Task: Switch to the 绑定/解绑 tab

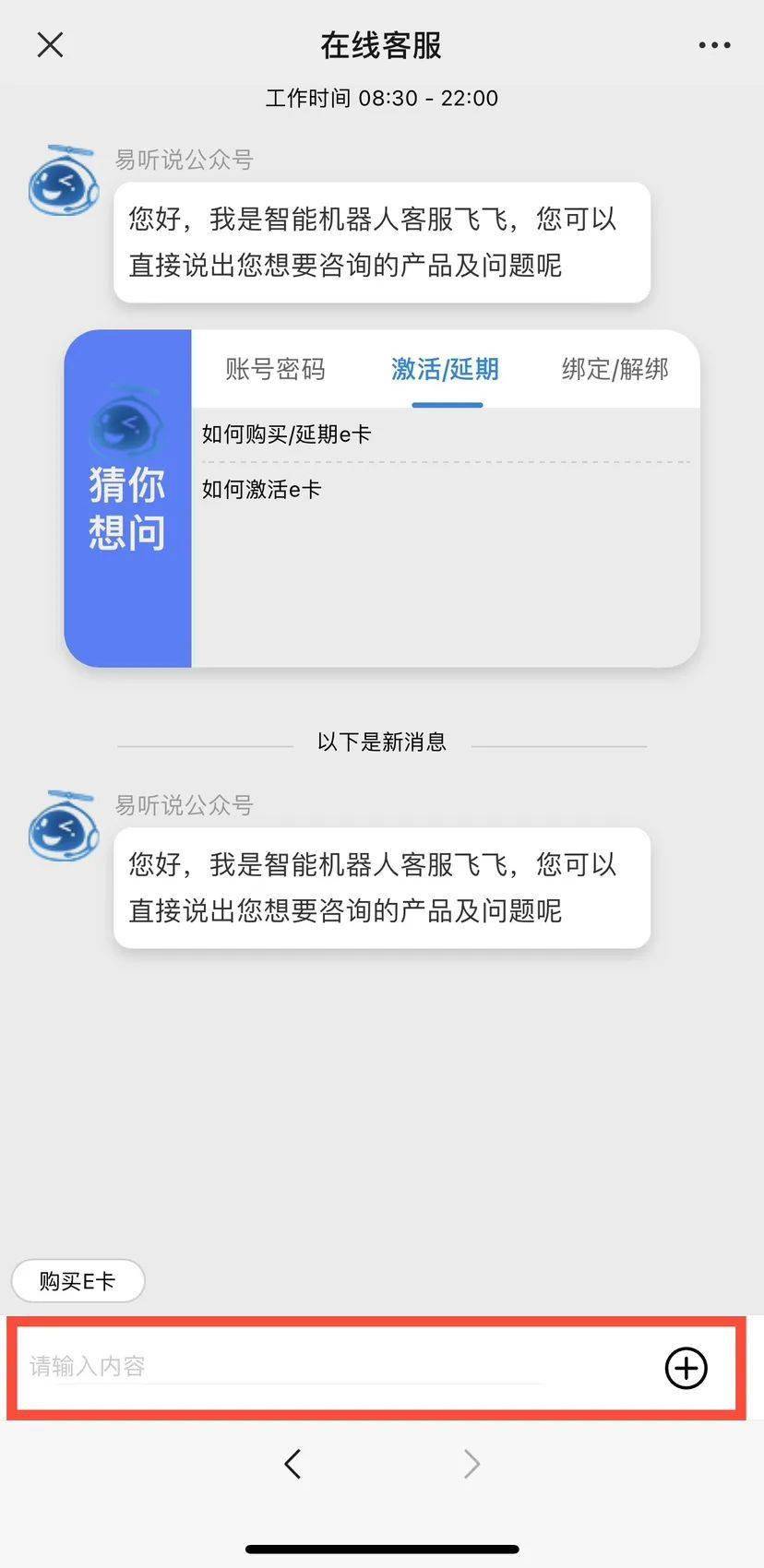Action: coord(614,369)
